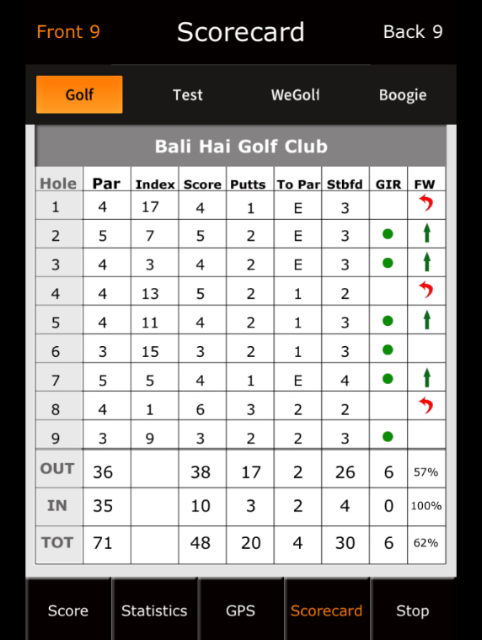Select the Front 9 view
The height and width of the screenshot is (640, 482).
point(68,32)
